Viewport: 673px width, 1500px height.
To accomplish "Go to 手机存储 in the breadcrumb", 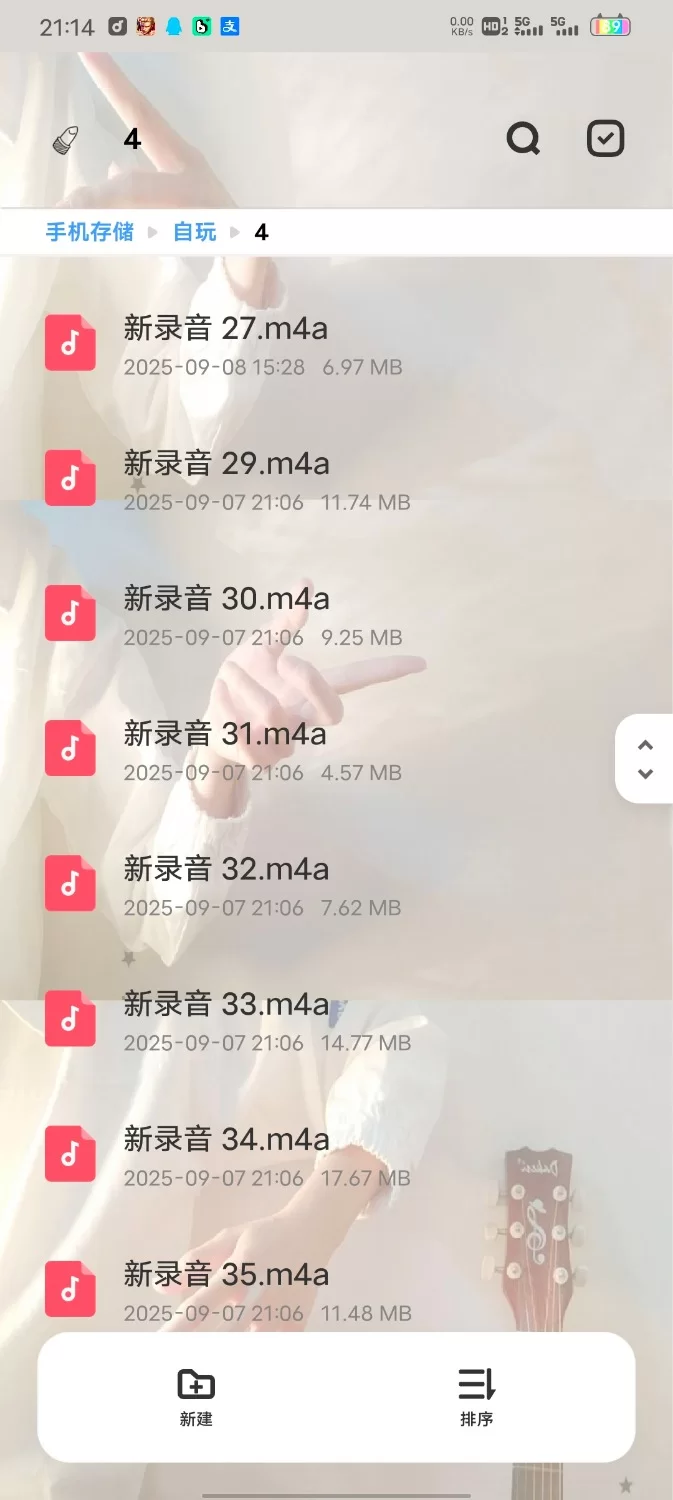I will 90,232.
